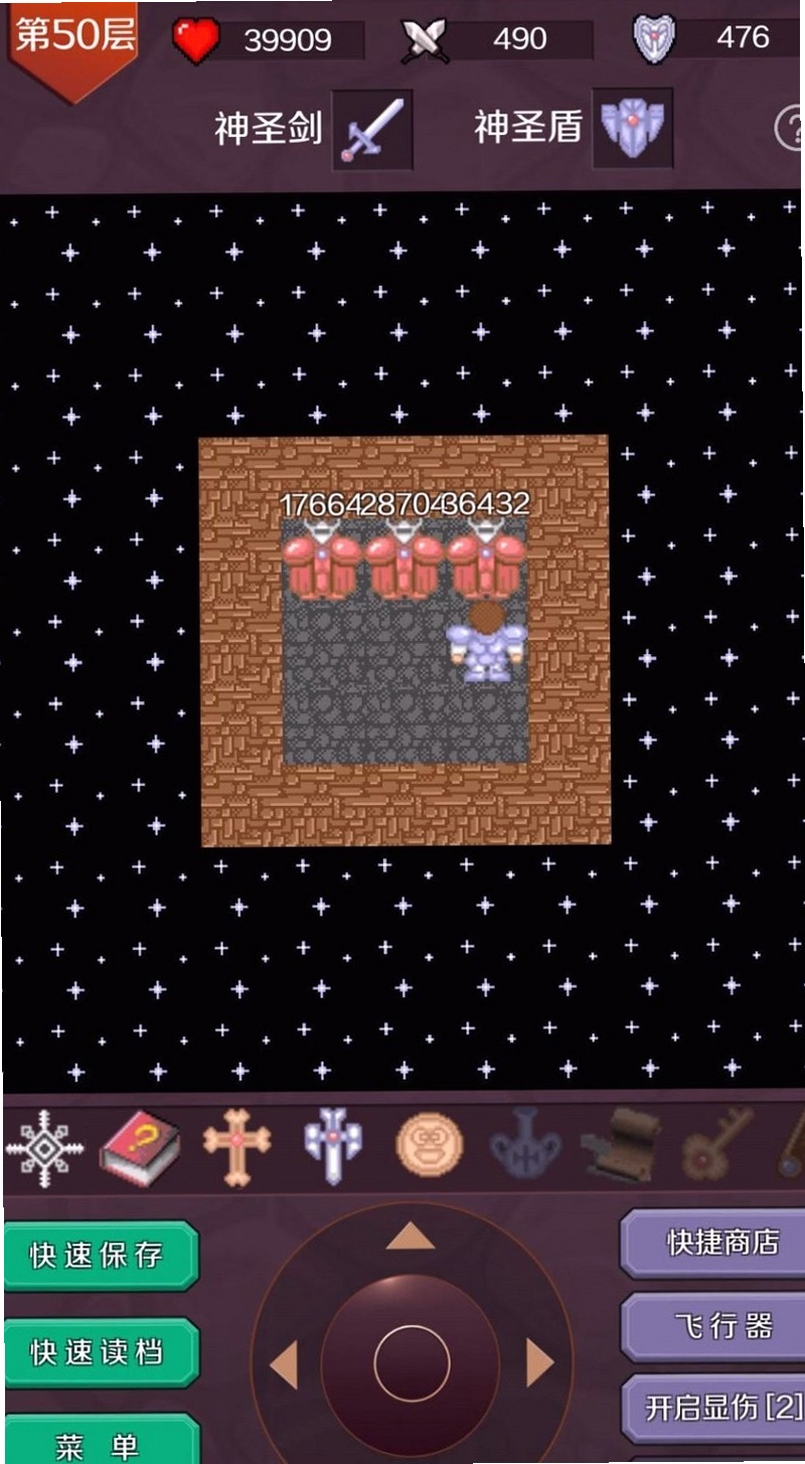Open the red monster manual book

point(140,1148)
